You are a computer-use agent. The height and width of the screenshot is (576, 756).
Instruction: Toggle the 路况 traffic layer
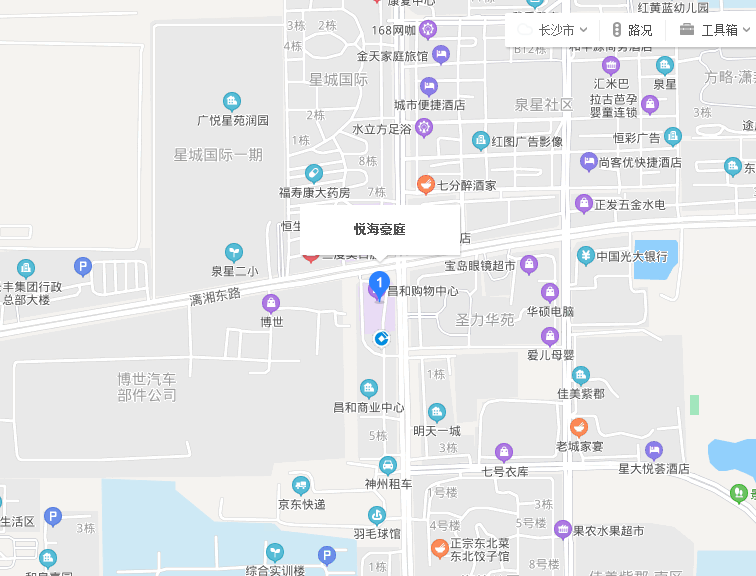(x=632, y=30)
